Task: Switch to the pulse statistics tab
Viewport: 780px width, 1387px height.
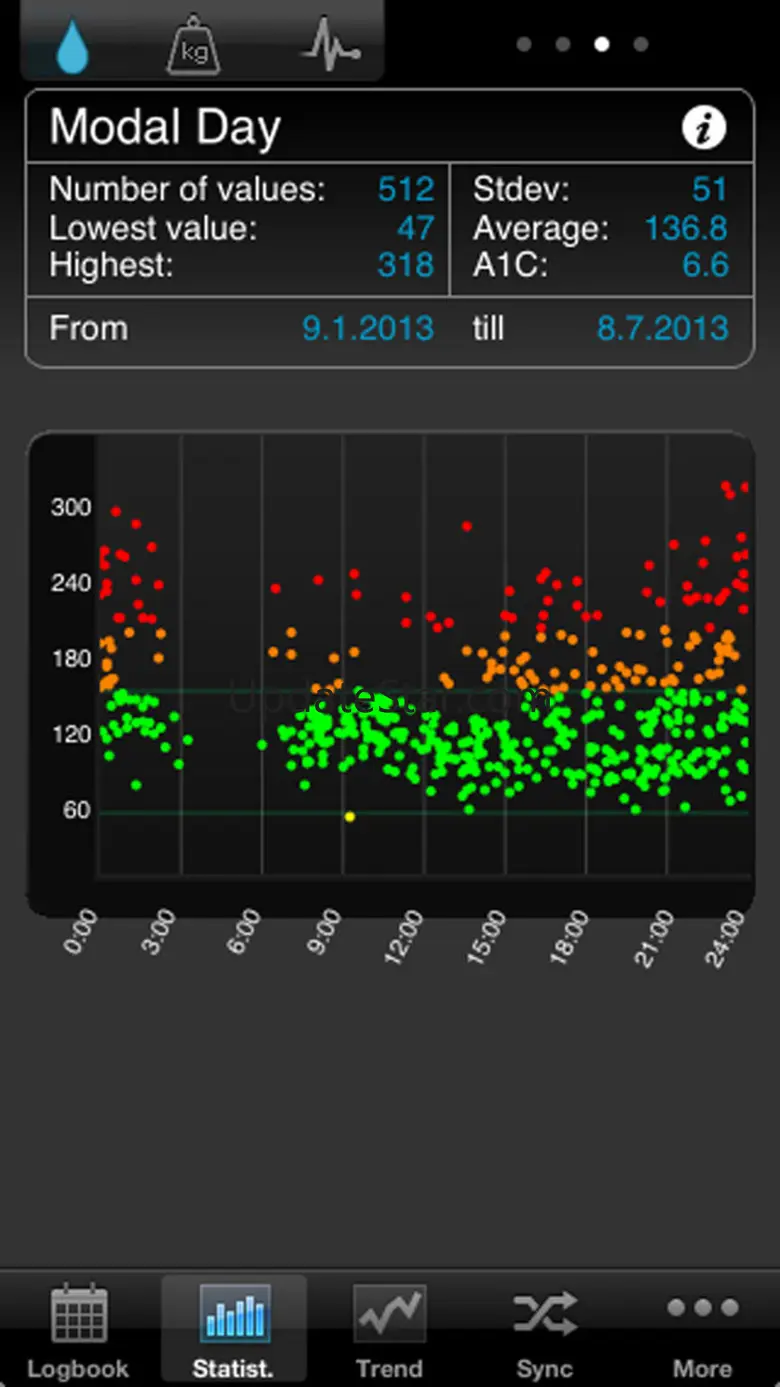Action: (331, 45)
